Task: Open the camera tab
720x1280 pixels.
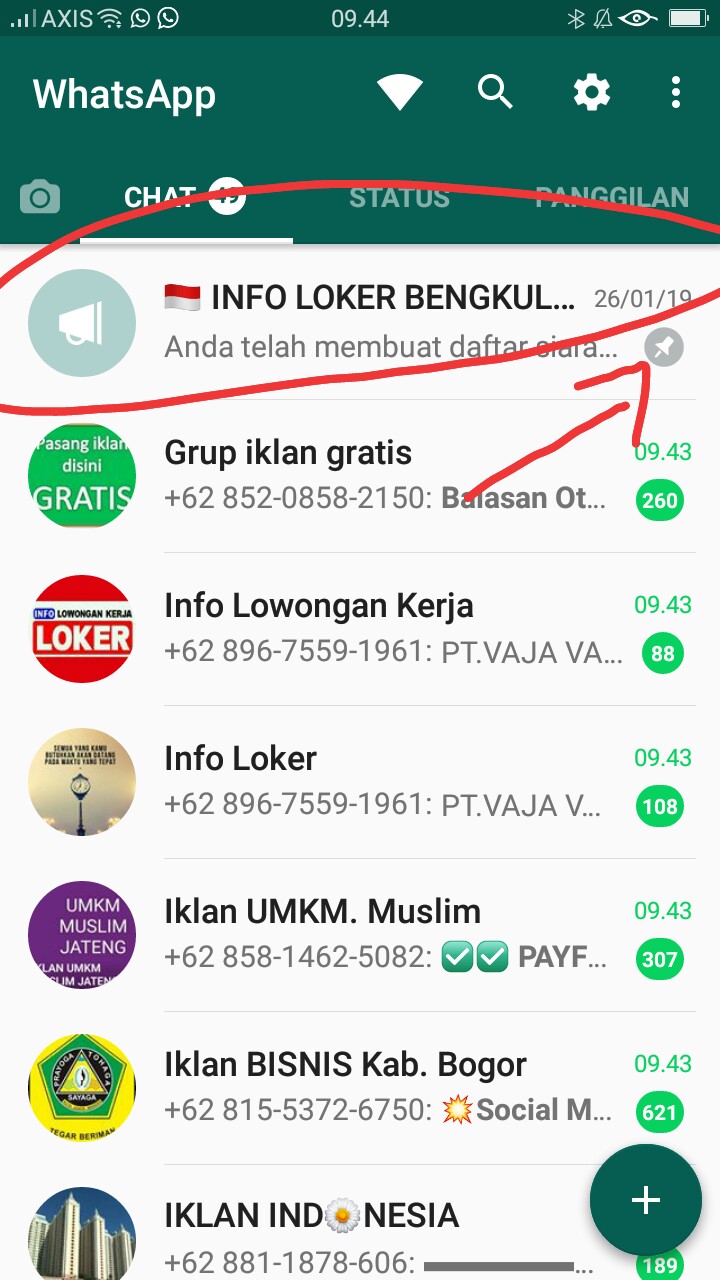Action: (40, 197)
